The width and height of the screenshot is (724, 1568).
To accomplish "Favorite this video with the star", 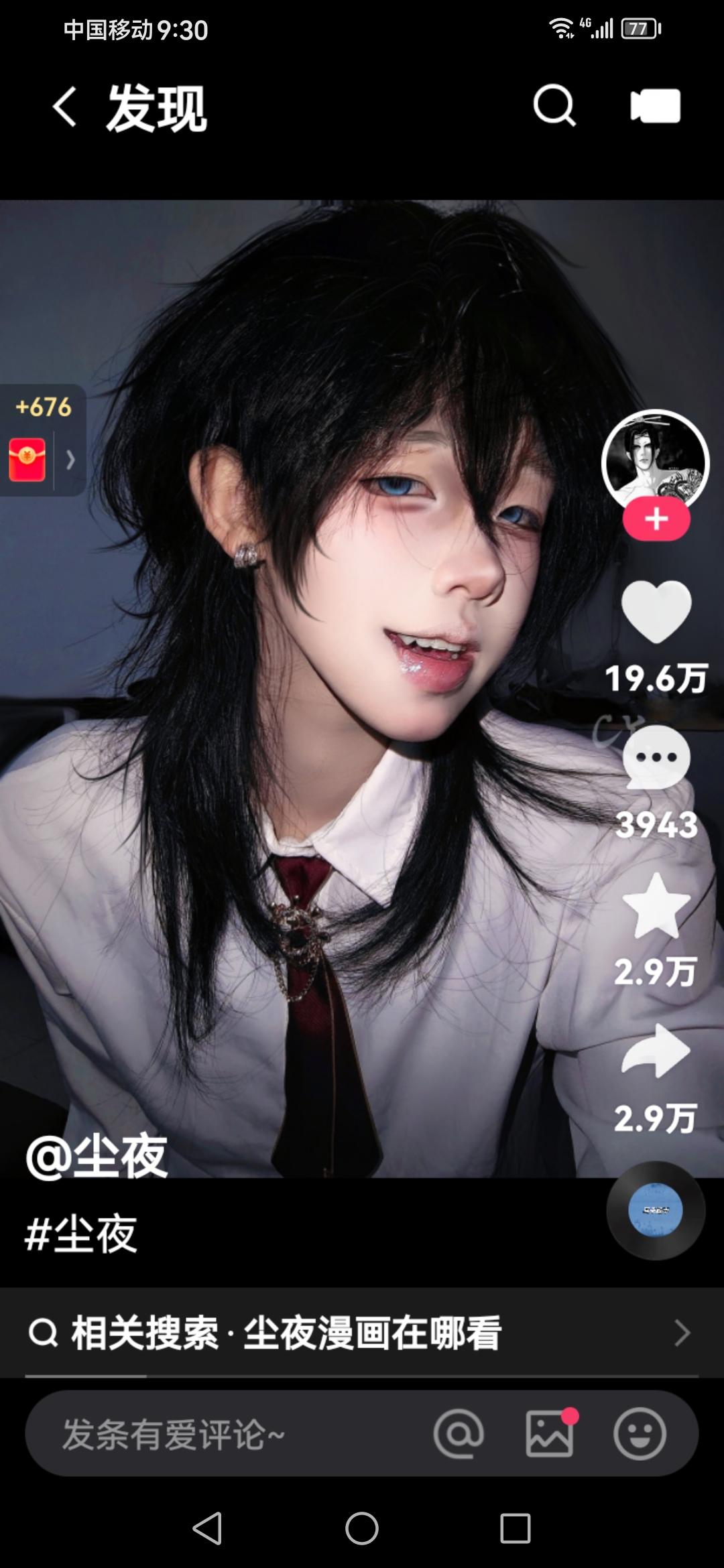I will click(656, 906).
